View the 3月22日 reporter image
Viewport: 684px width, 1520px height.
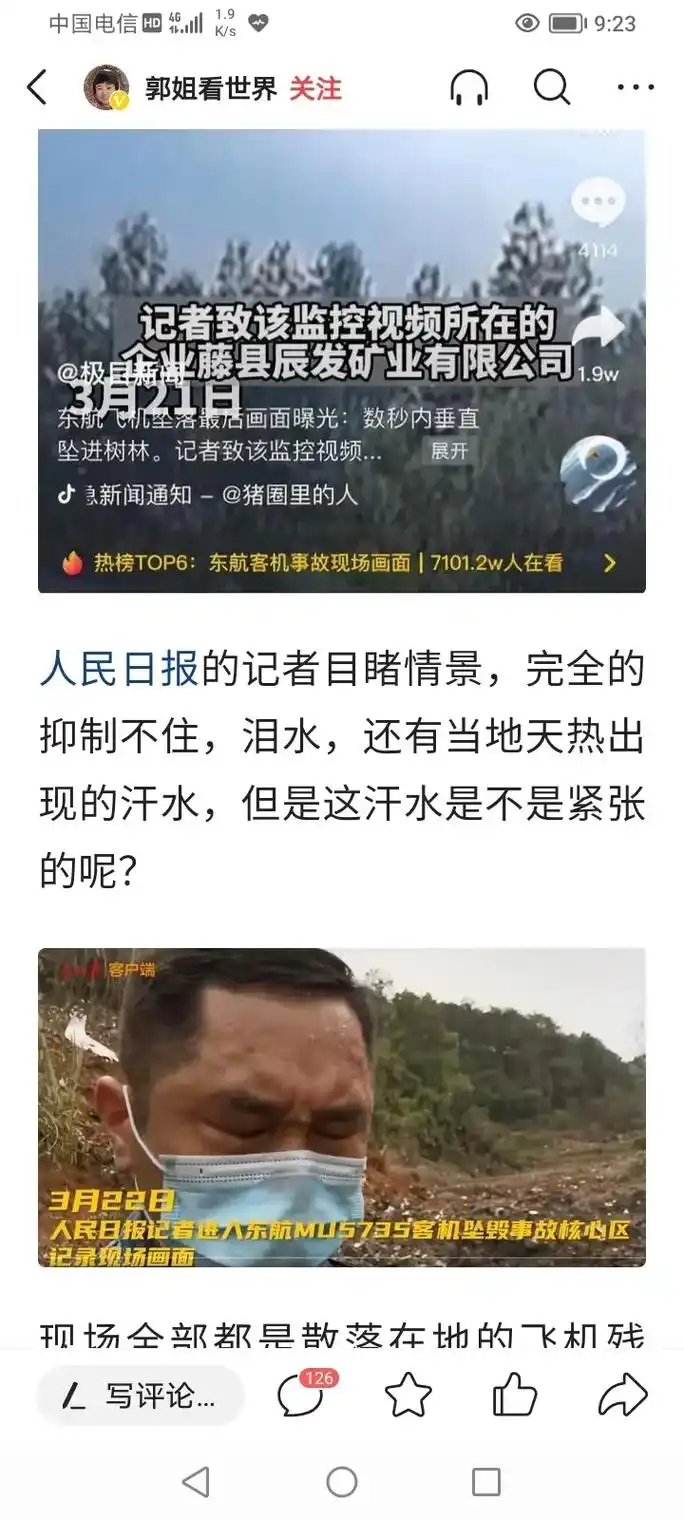[342, 1107]
